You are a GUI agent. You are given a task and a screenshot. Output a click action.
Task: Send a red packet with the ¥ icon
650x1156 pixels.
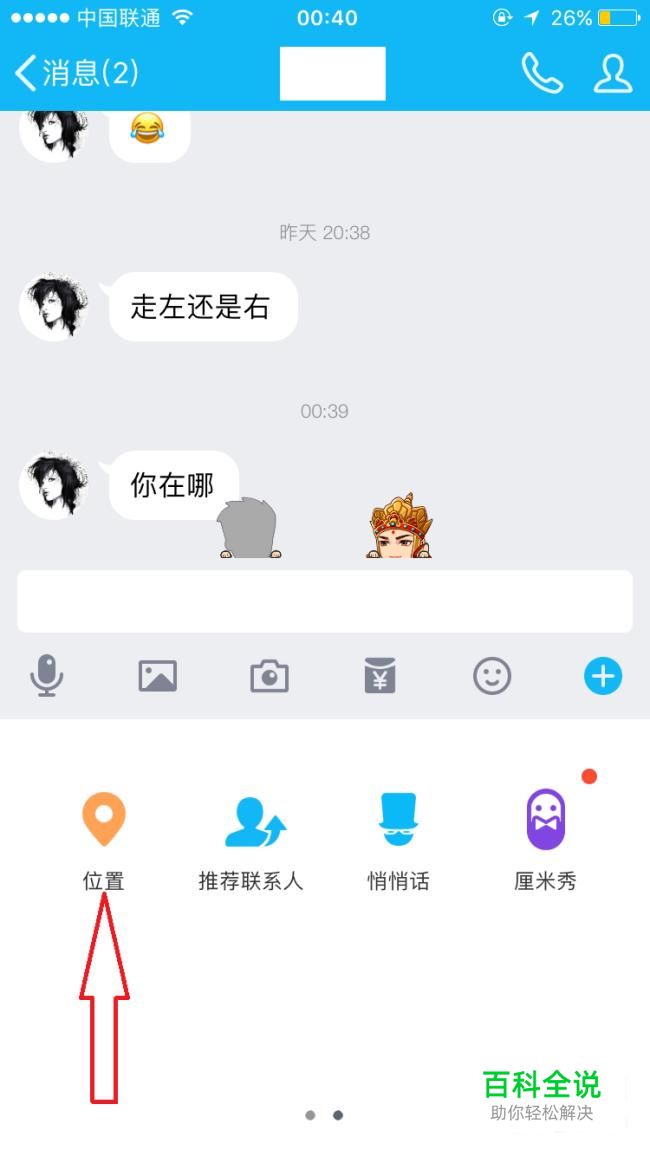pyautogui.click(x=380, y=675)
